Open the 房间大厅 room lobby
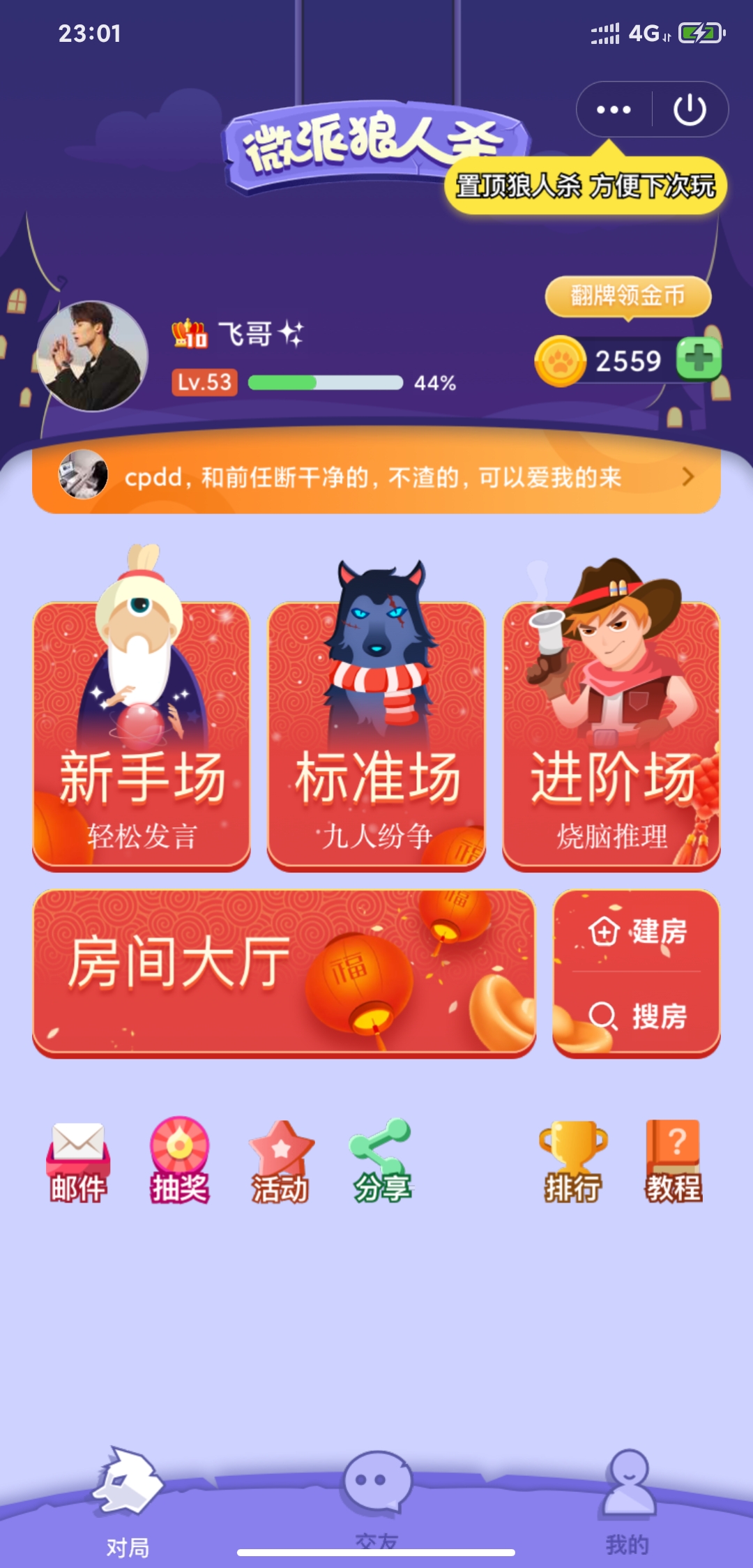 284,972
